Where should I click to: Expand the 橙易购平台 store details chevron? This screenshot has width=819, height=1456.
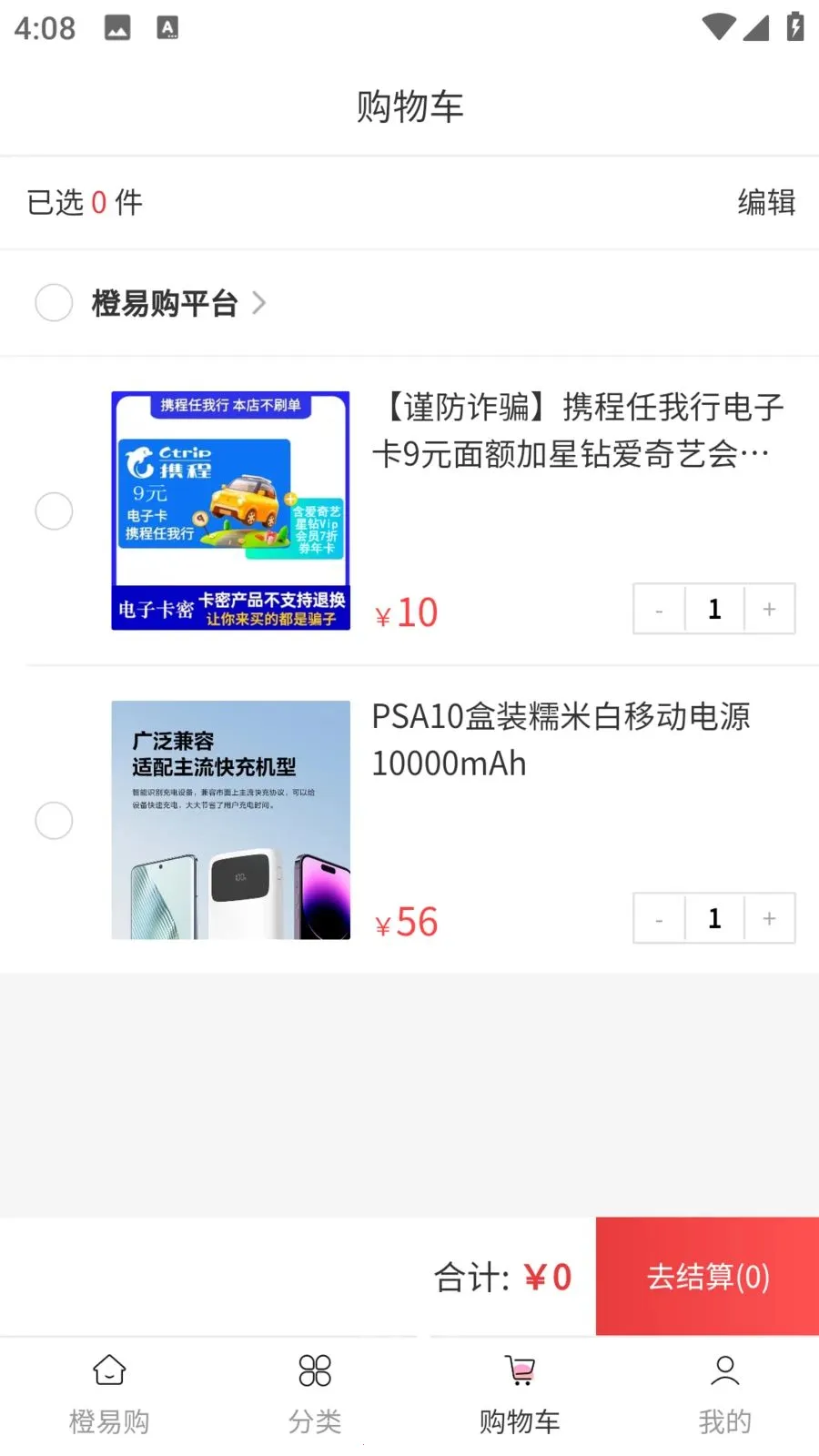tap(259, 302)
